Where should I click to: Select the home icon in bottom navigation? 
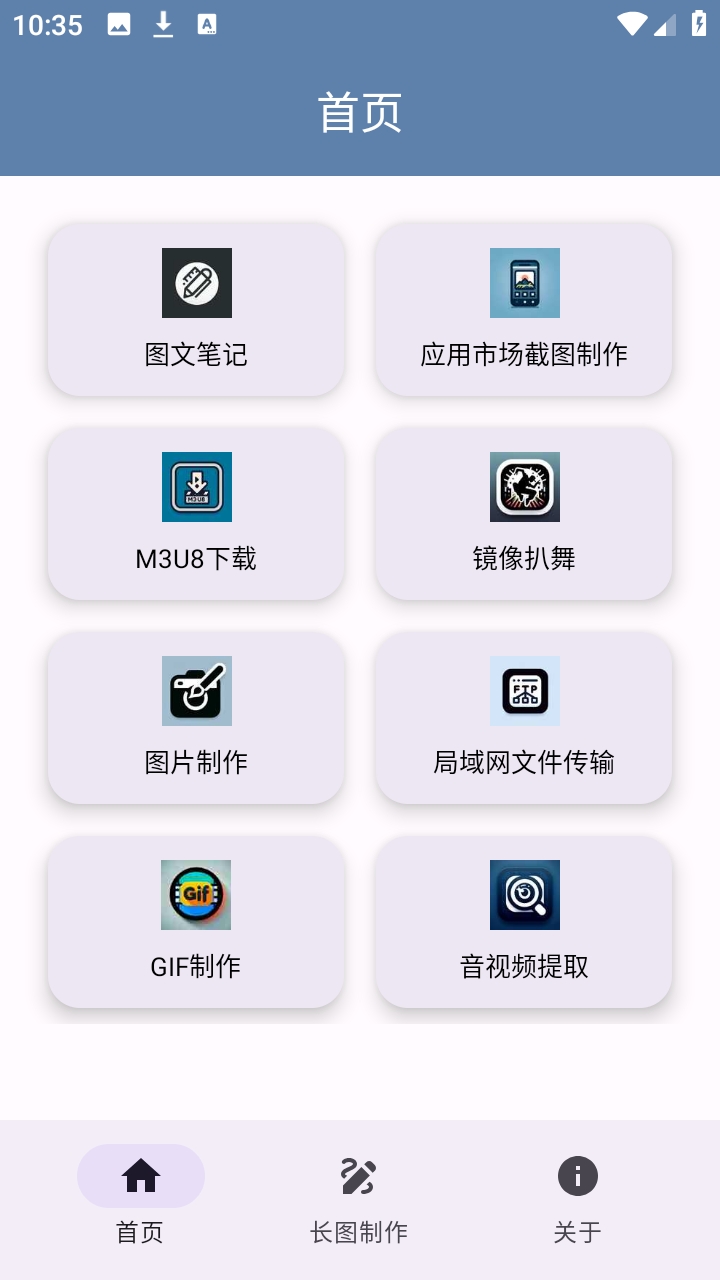tap(141, 1176)
